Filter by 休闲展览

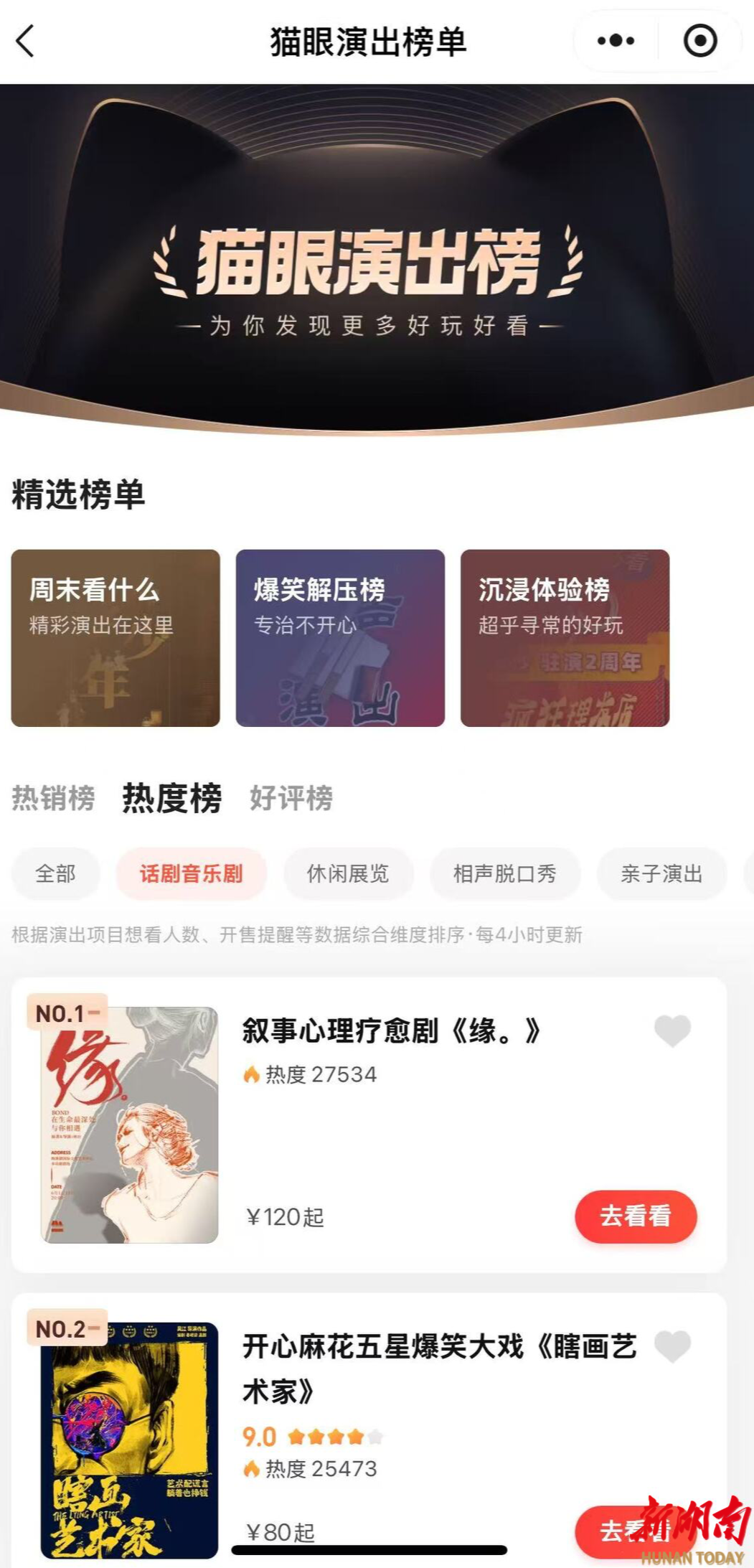tap(348, 873)
